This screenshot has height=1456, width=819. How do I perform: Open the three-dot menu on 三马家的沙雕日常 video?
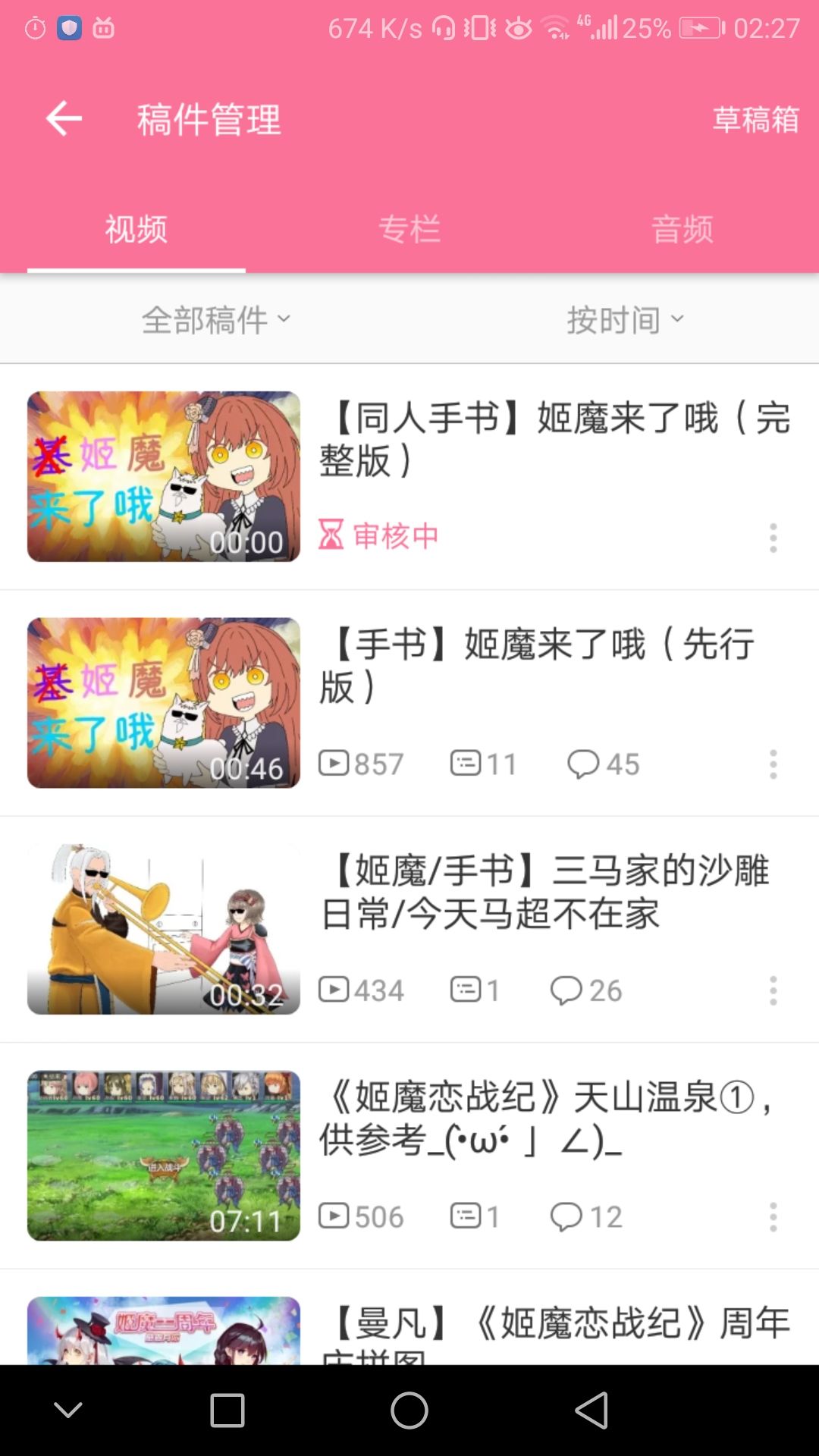click(772, 990)
